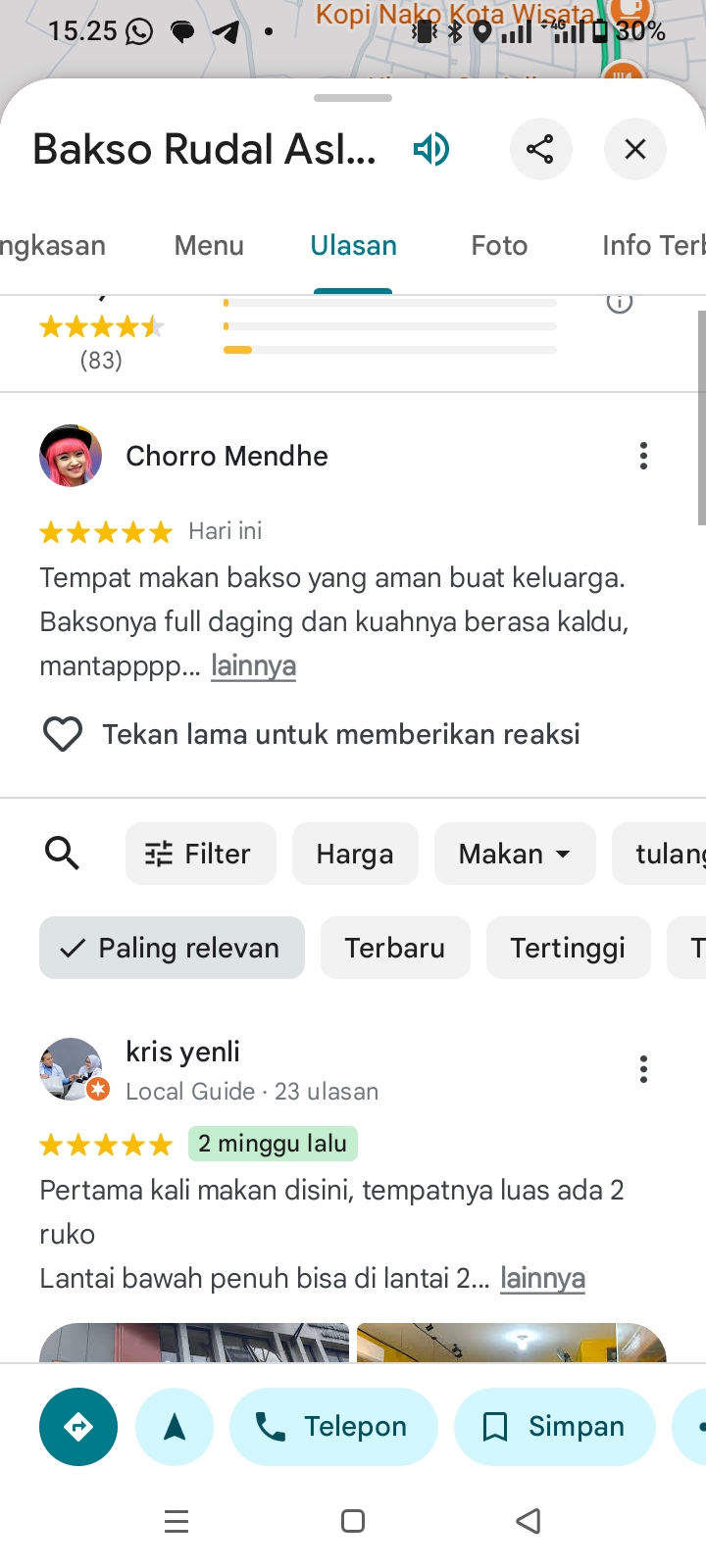
Task: Go back using the system back button
Action: 529,1521
